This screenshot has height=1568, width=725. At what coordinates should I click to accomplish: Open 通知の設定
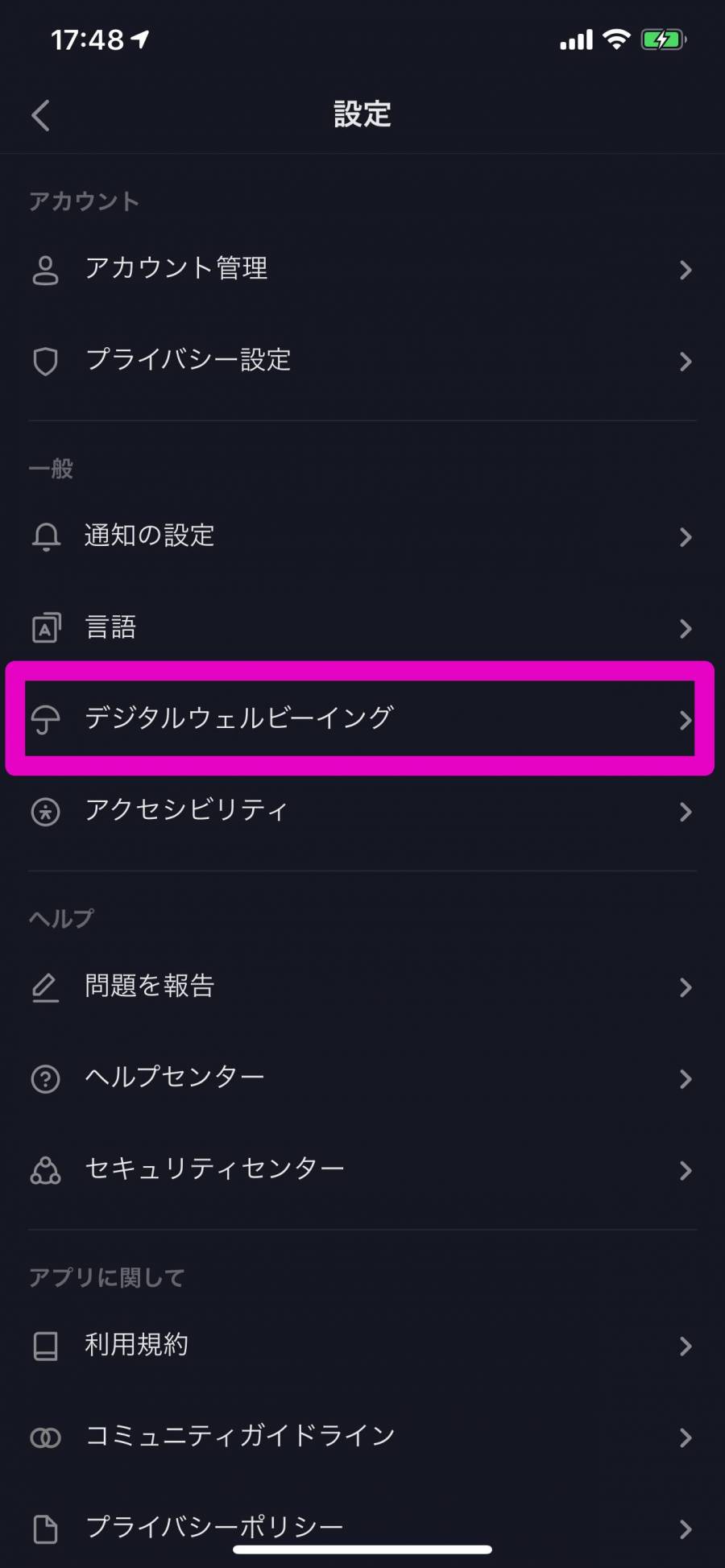362,536
